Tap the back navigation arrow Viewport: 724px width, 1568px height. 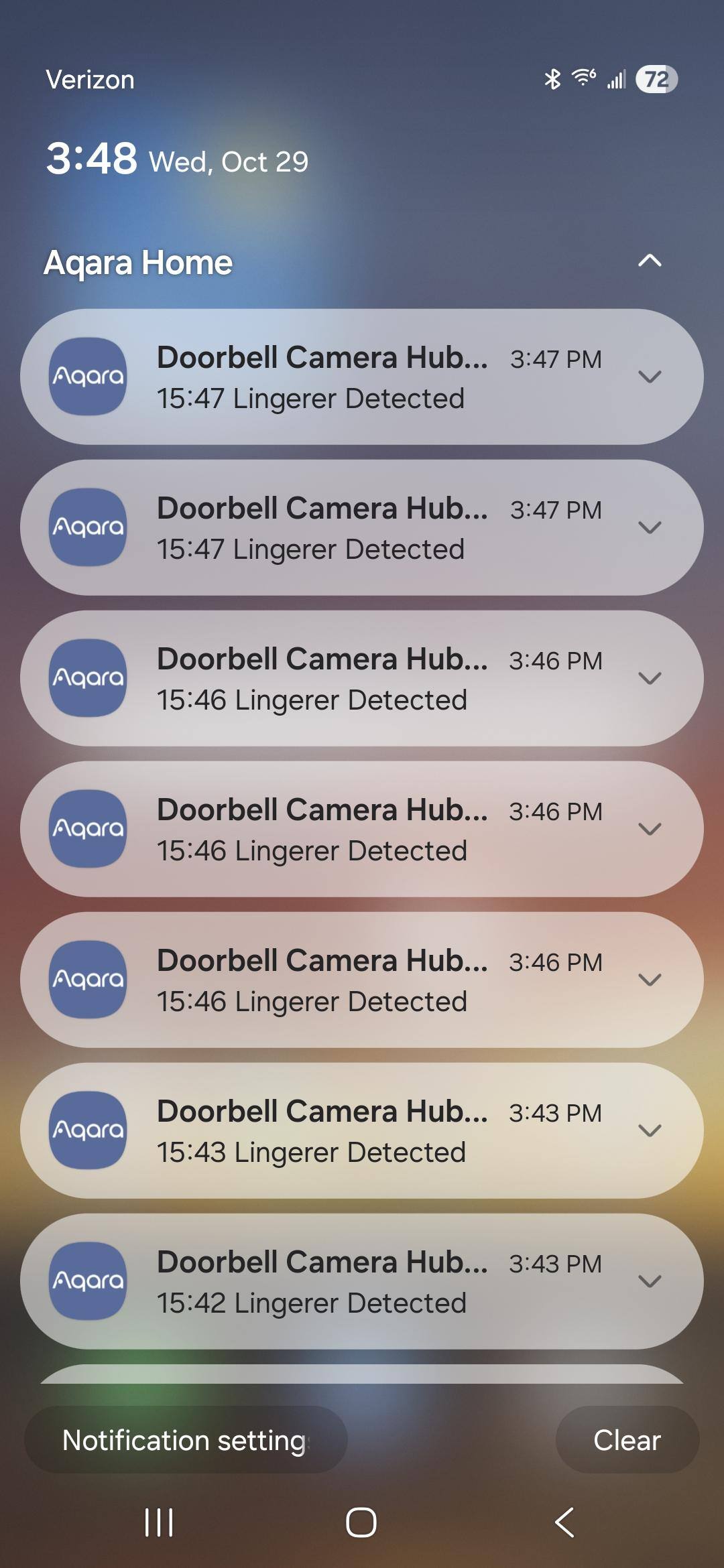(x=564, y=1522)
